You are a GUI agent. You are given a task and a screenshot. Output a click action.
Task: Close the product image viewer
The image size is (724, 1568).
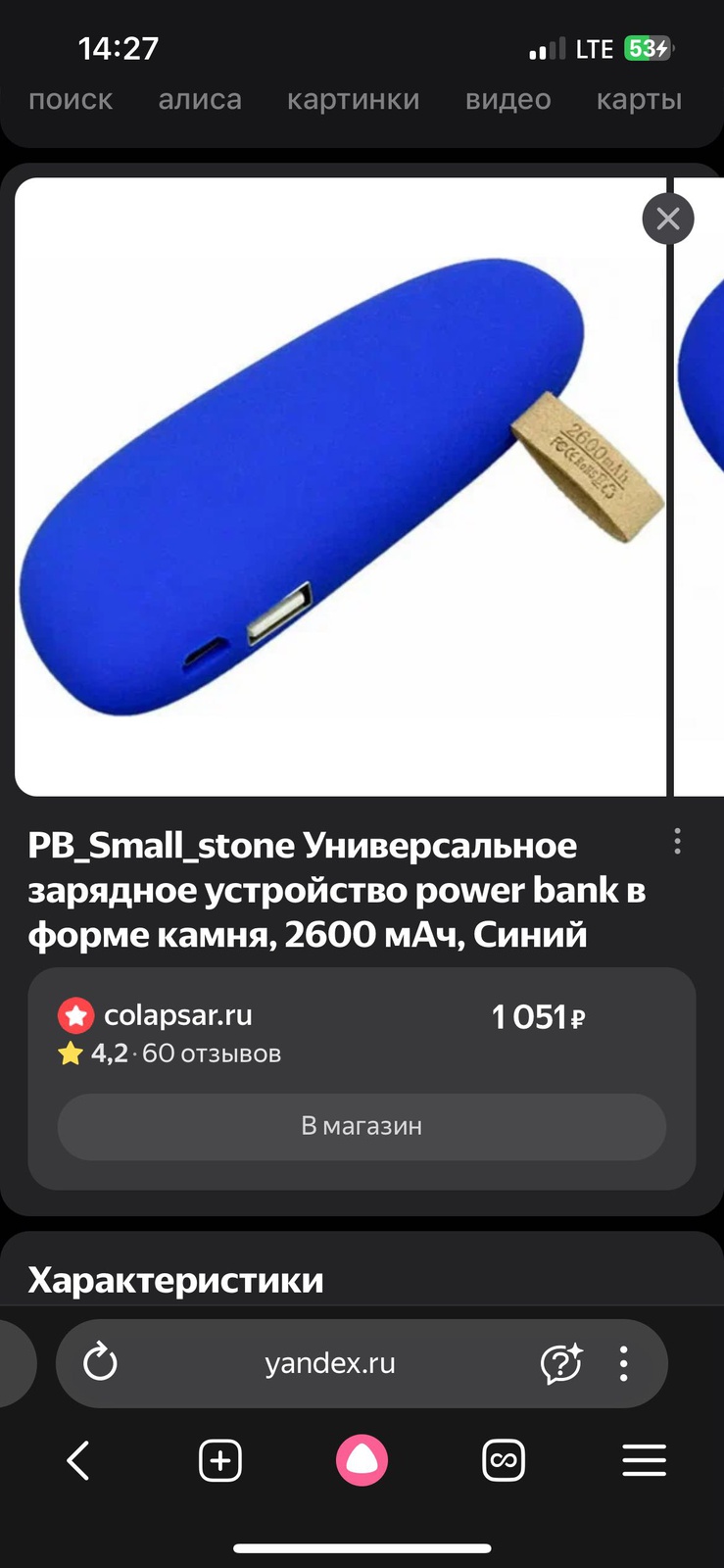668,219
